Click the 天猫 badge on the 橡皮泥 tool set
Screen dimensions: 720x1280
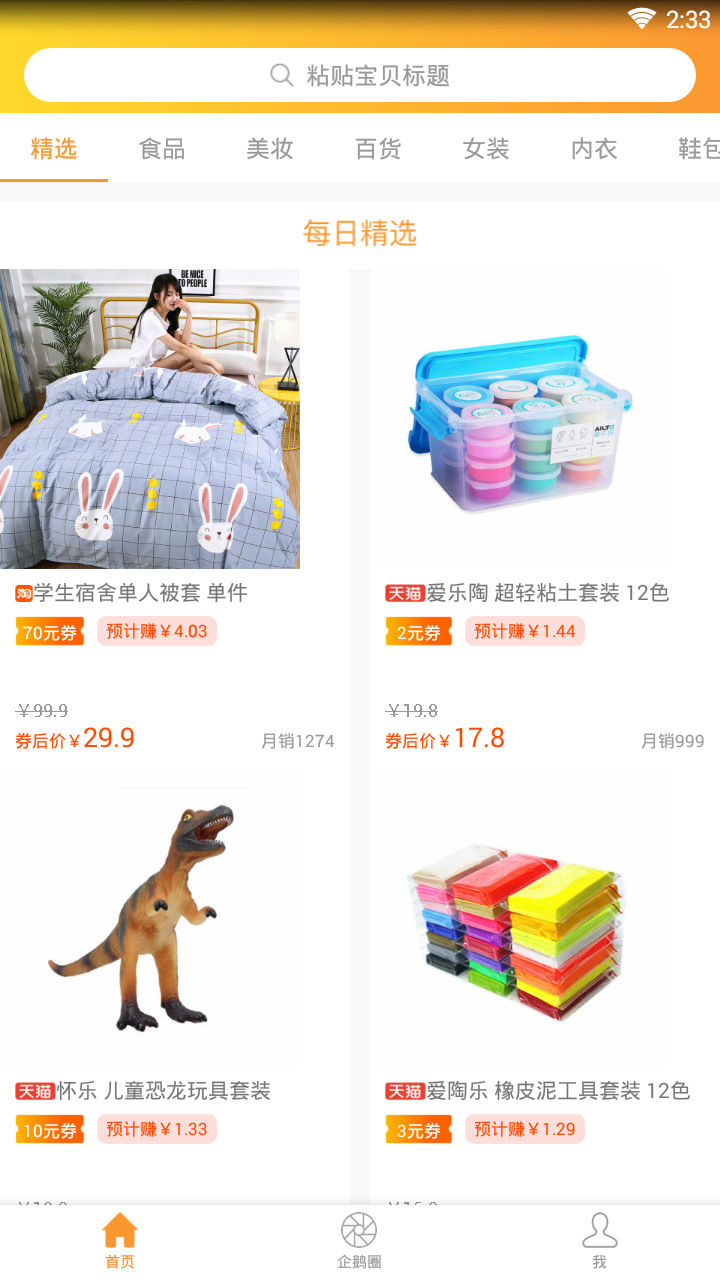[x=402, y=1091]
